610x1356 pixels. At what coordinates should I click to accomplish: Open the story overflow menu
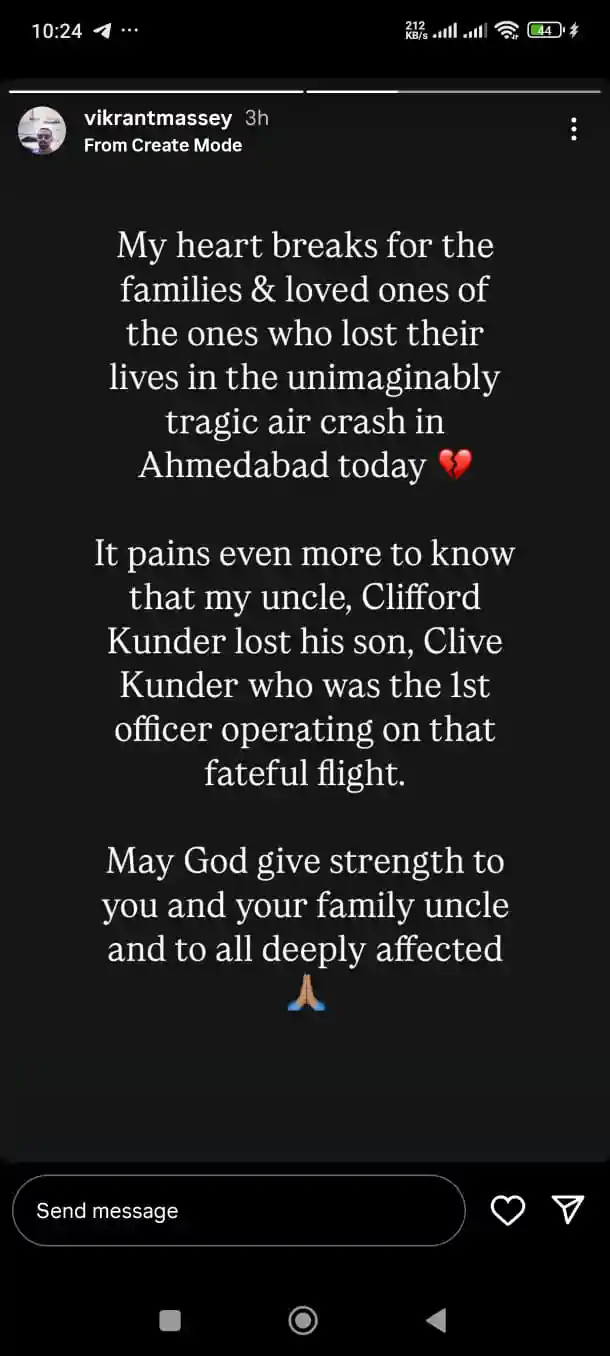[x=573, y=129]
